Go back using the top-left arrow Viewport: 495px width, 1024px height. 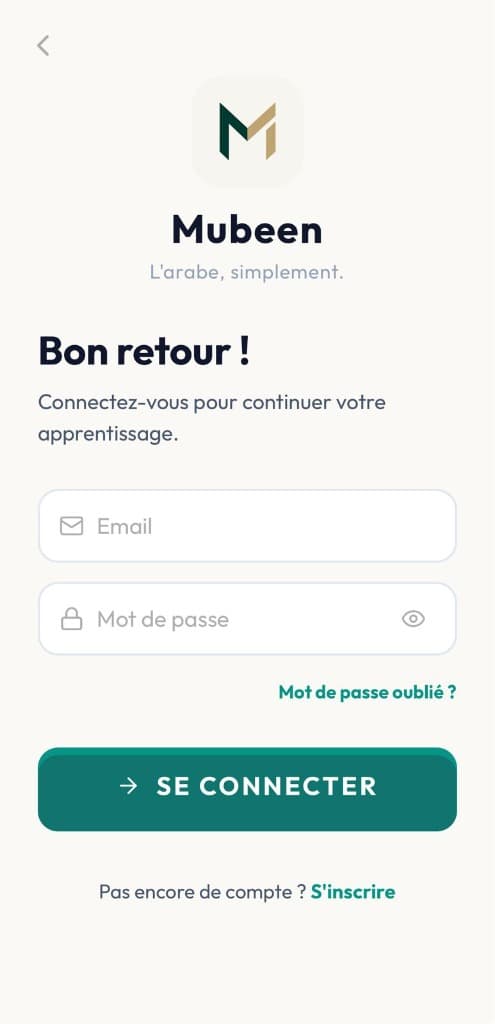pos(43,46)
